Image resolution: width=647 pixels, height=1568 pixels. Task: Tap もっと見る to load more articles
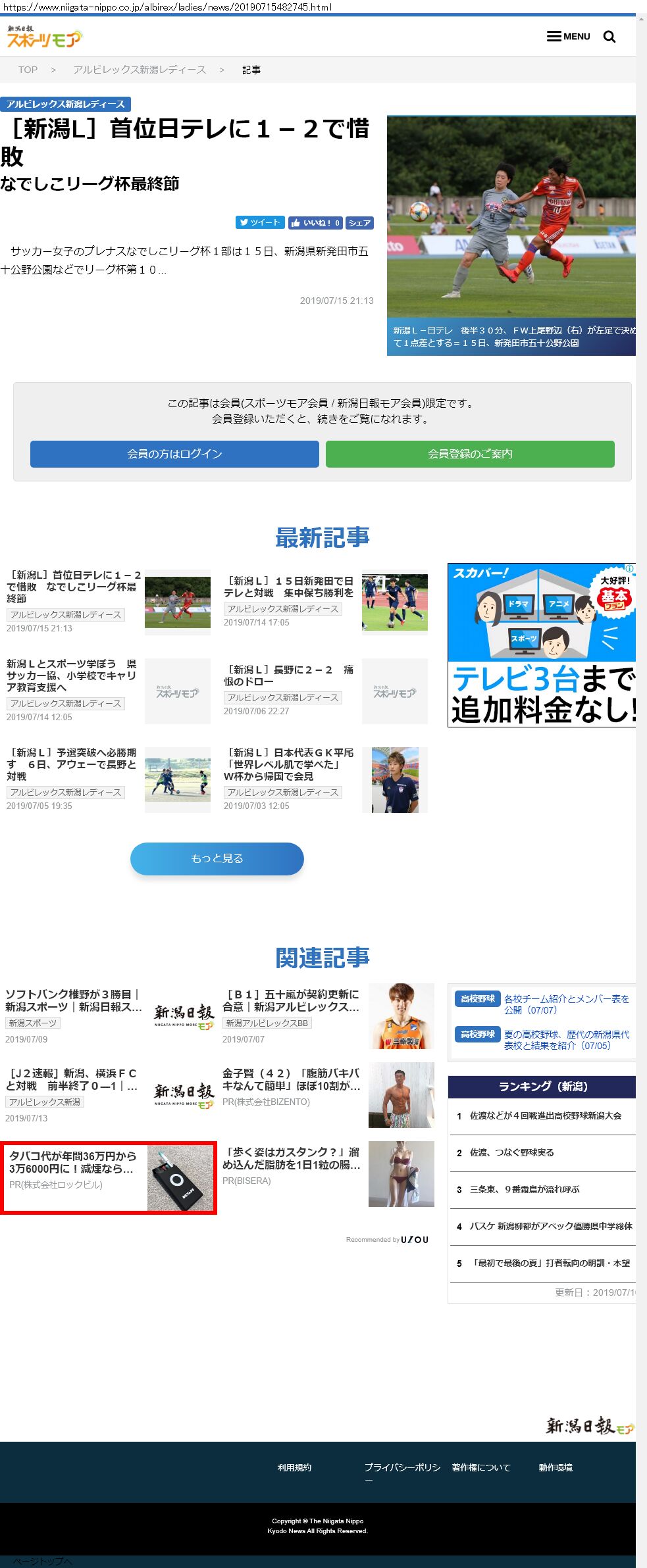pos(217,858)
